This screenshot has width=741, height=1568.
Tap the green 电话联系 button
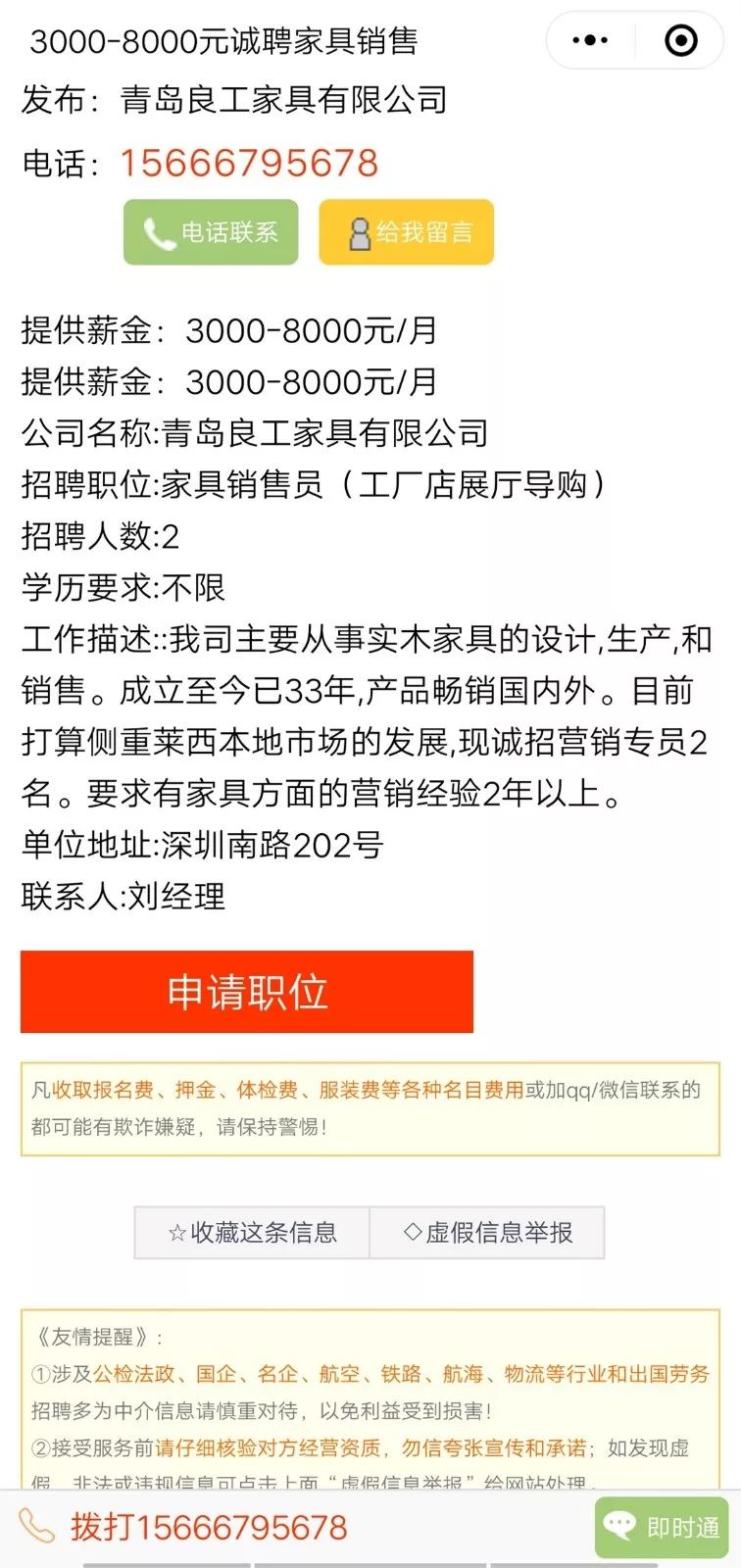(x=211, y=232)
